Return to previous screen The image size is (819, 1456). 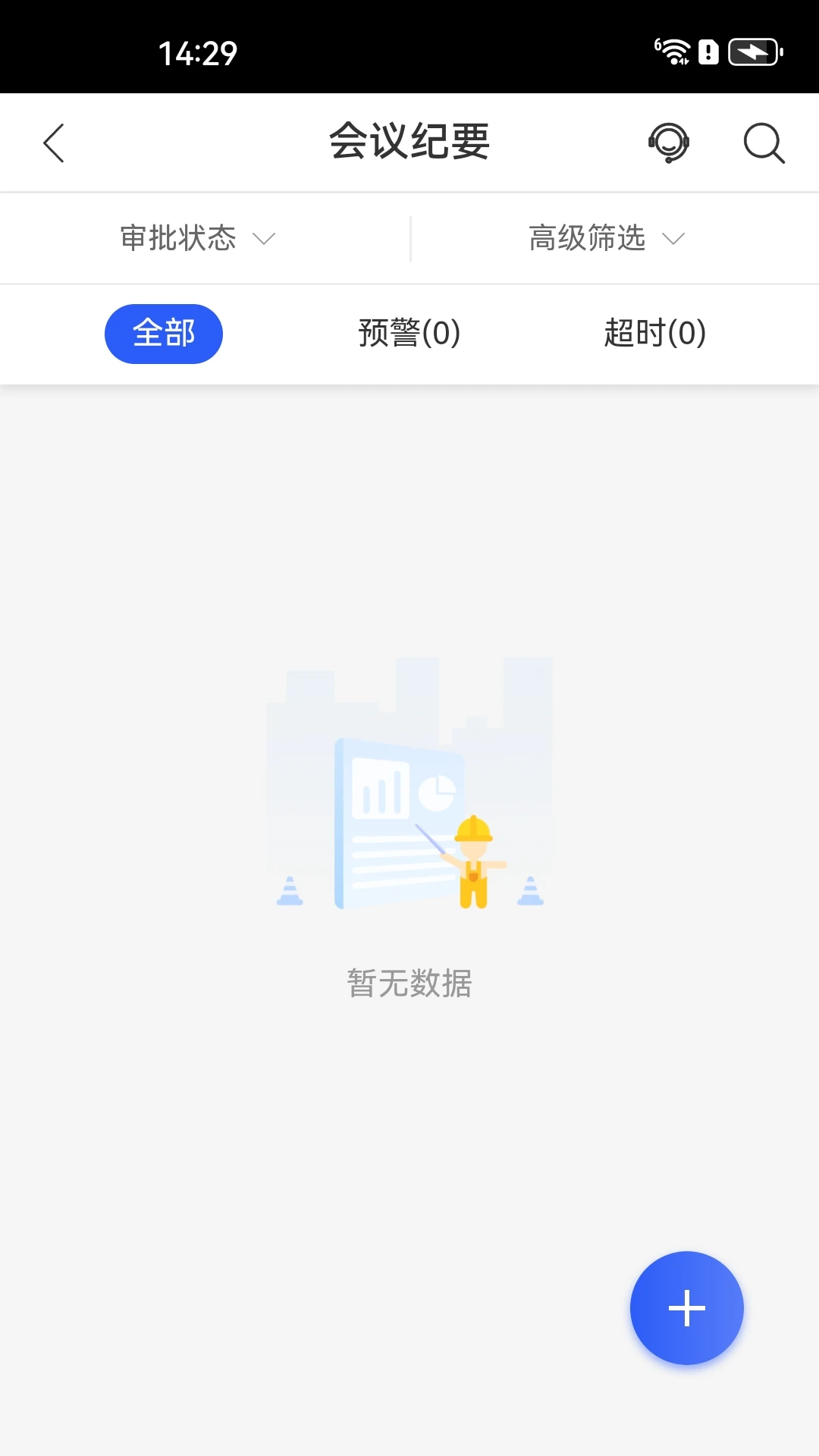[x=54, y=142]
